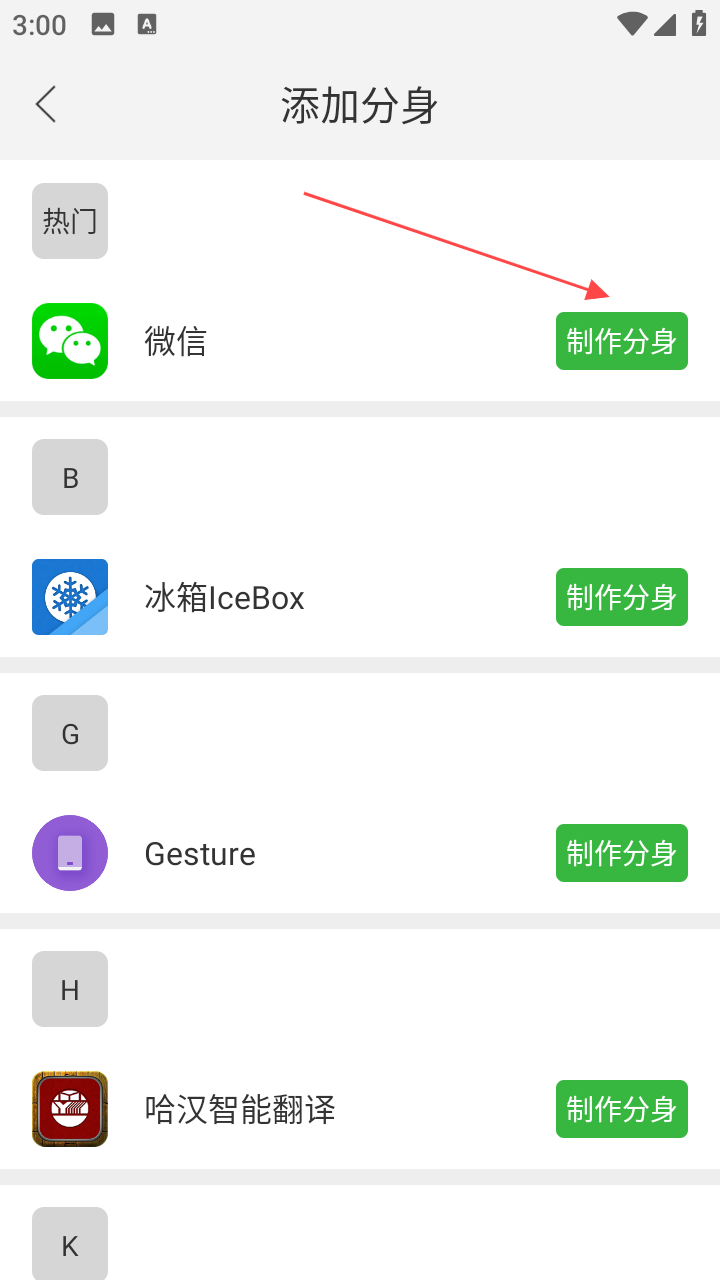Tap 制作分身 for 微信
The height and width of the screenshot is (1280, 720).
[621, 341]
